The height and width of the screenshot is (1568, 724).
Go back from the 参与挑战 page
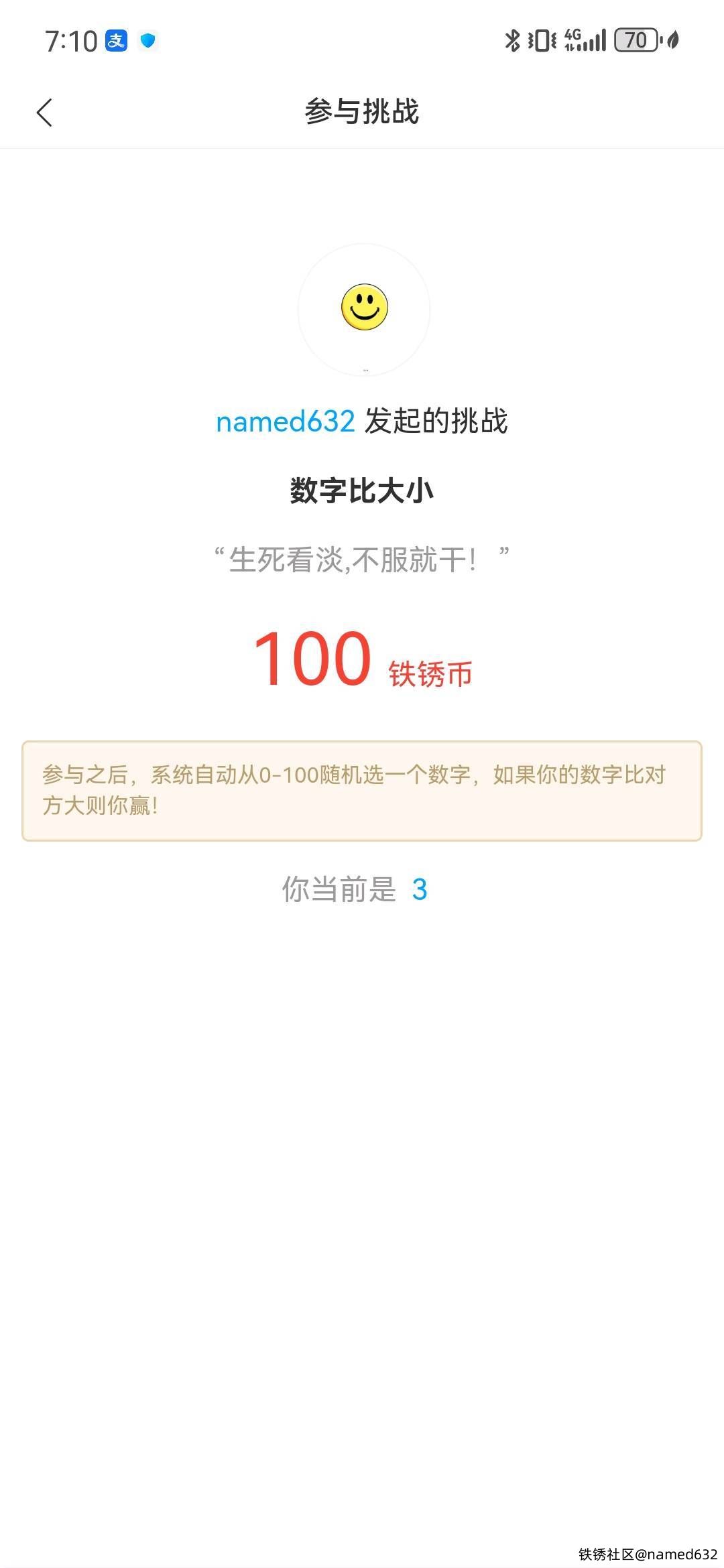(44, 112)
